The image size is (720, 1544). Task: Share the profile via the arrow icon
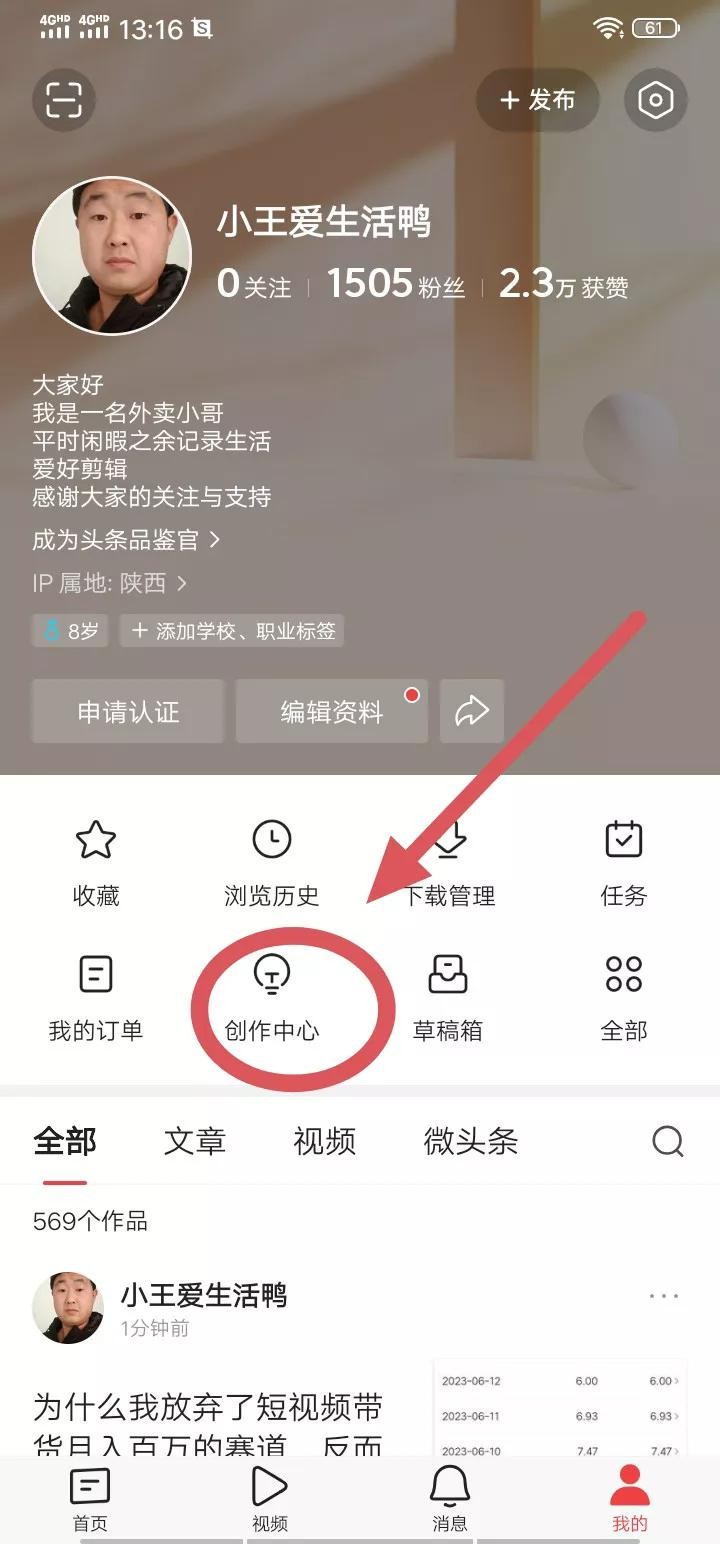pos(471,712)
